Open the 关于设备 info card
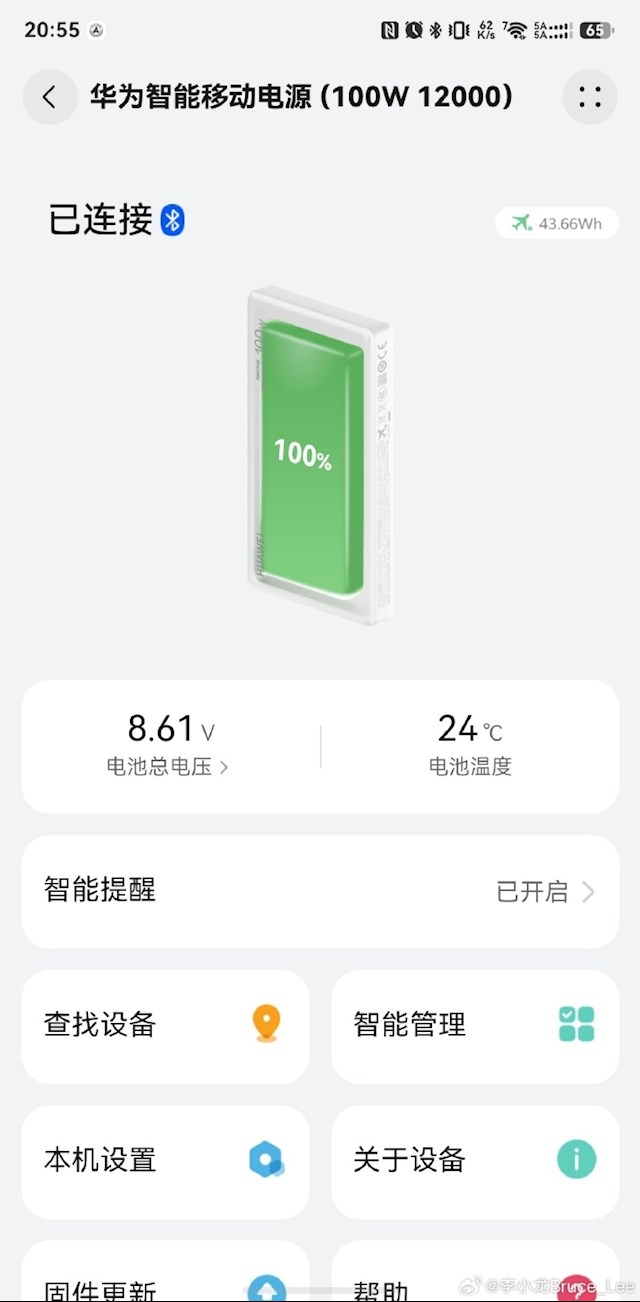The width and height of the screenshot is (640, 1302). [475, 1161]
